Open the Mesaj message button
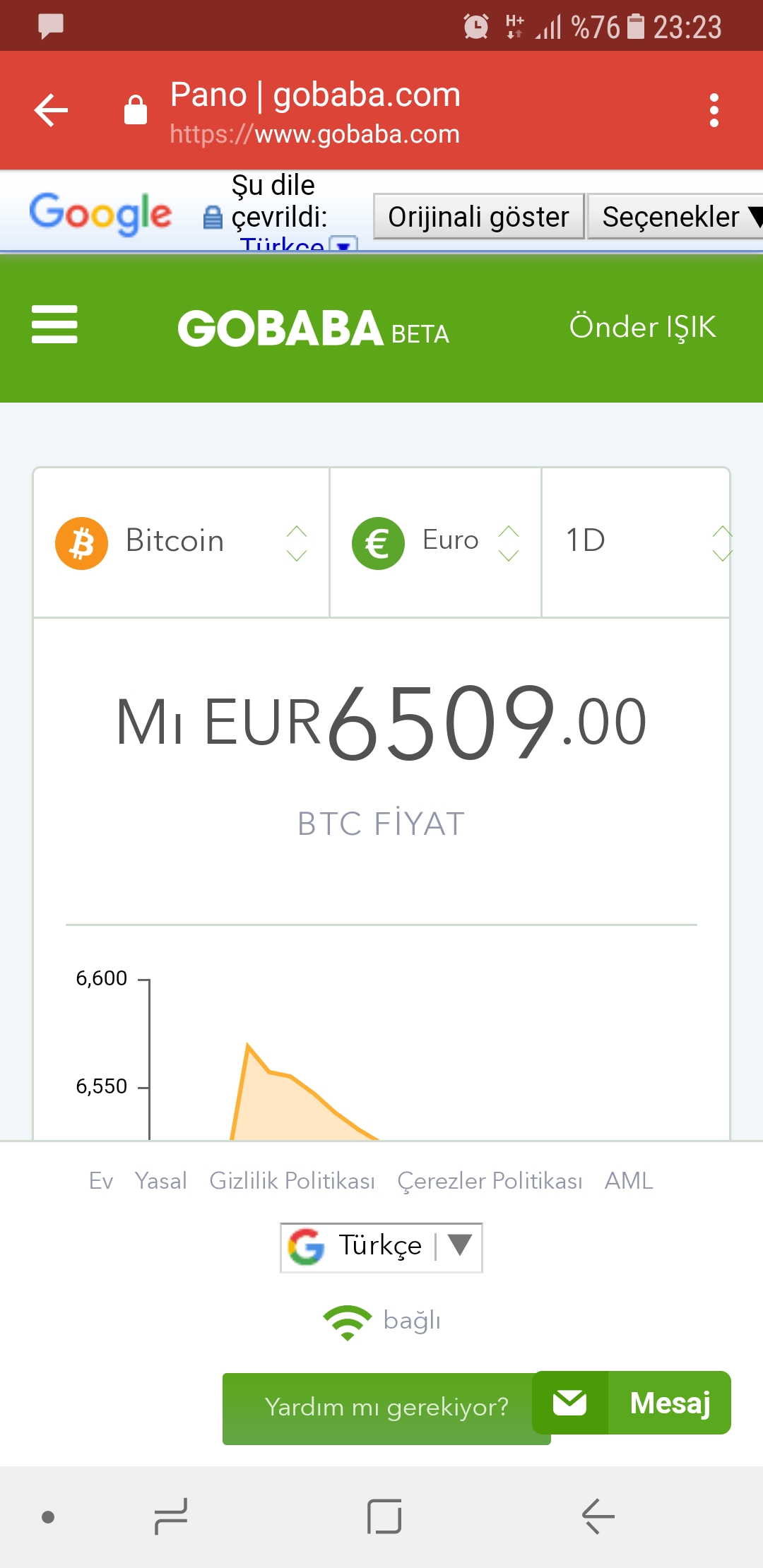The width and height of the screenshot is (763, 1568). point(632,1403)
